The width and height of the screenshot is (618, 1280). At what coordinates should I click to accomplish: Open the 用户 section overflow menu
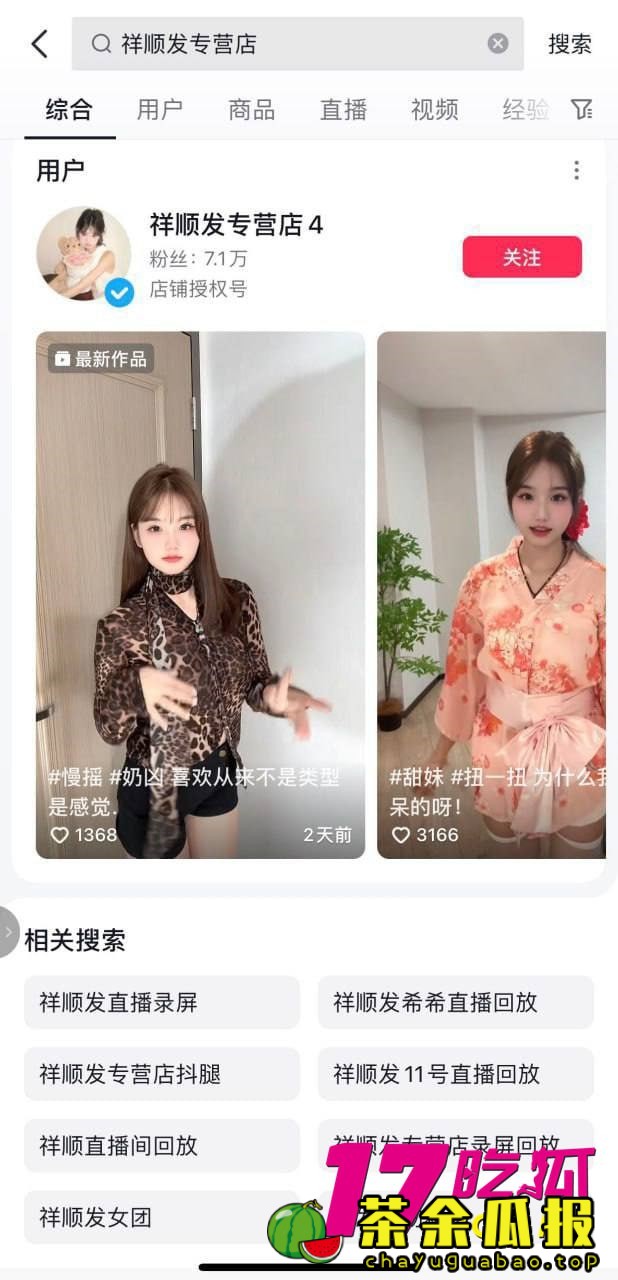(576, 171)
